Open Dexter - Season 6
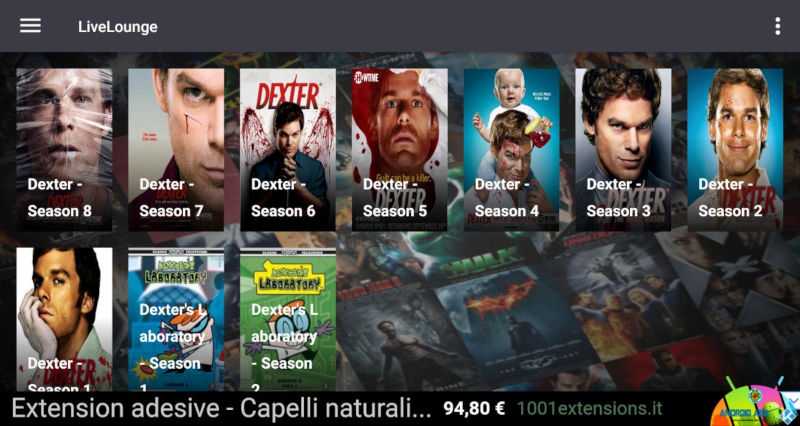This screenshot has width=800, height=426. [x=288, y=150]
